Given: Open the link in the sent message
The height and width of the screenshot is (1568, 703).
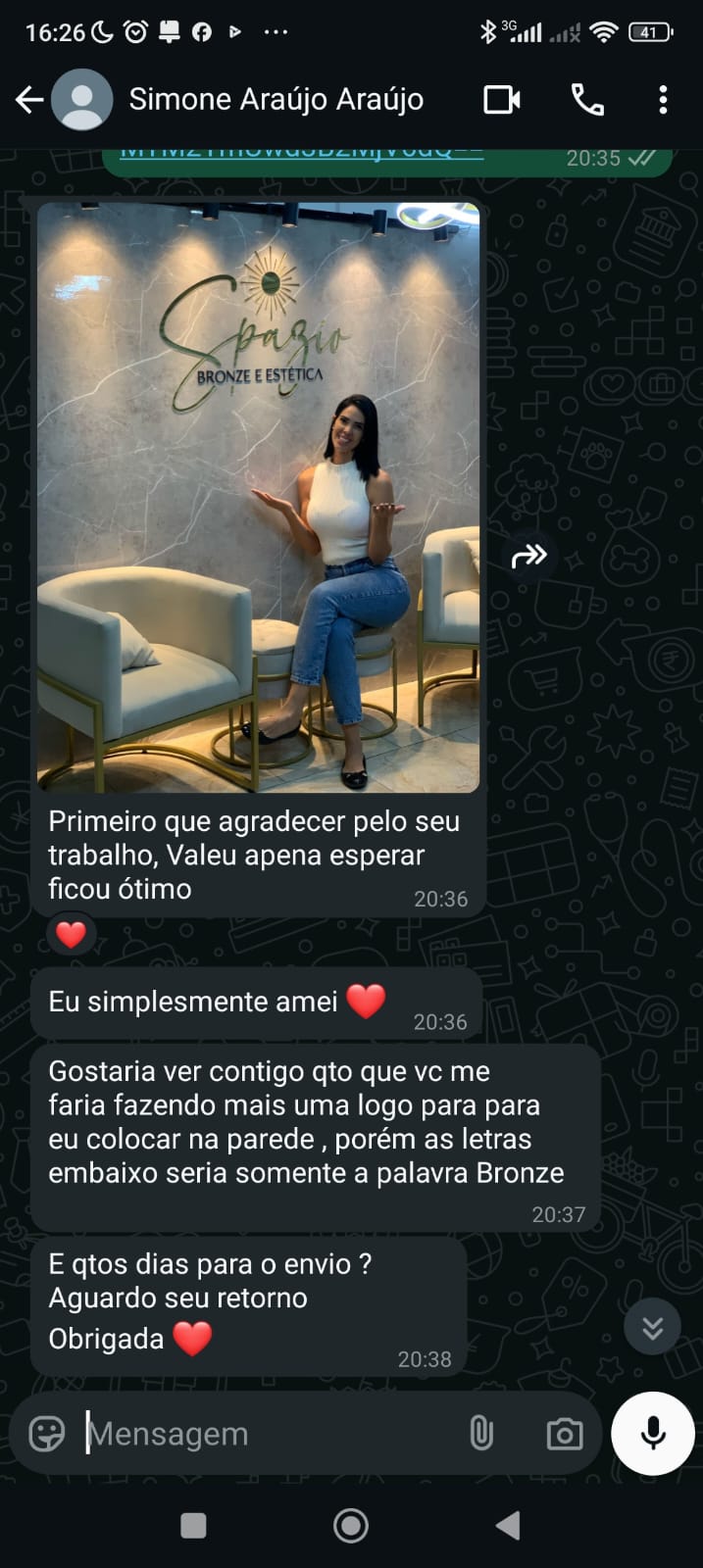Looking at the screenshot, I should [x=300, y=154].
